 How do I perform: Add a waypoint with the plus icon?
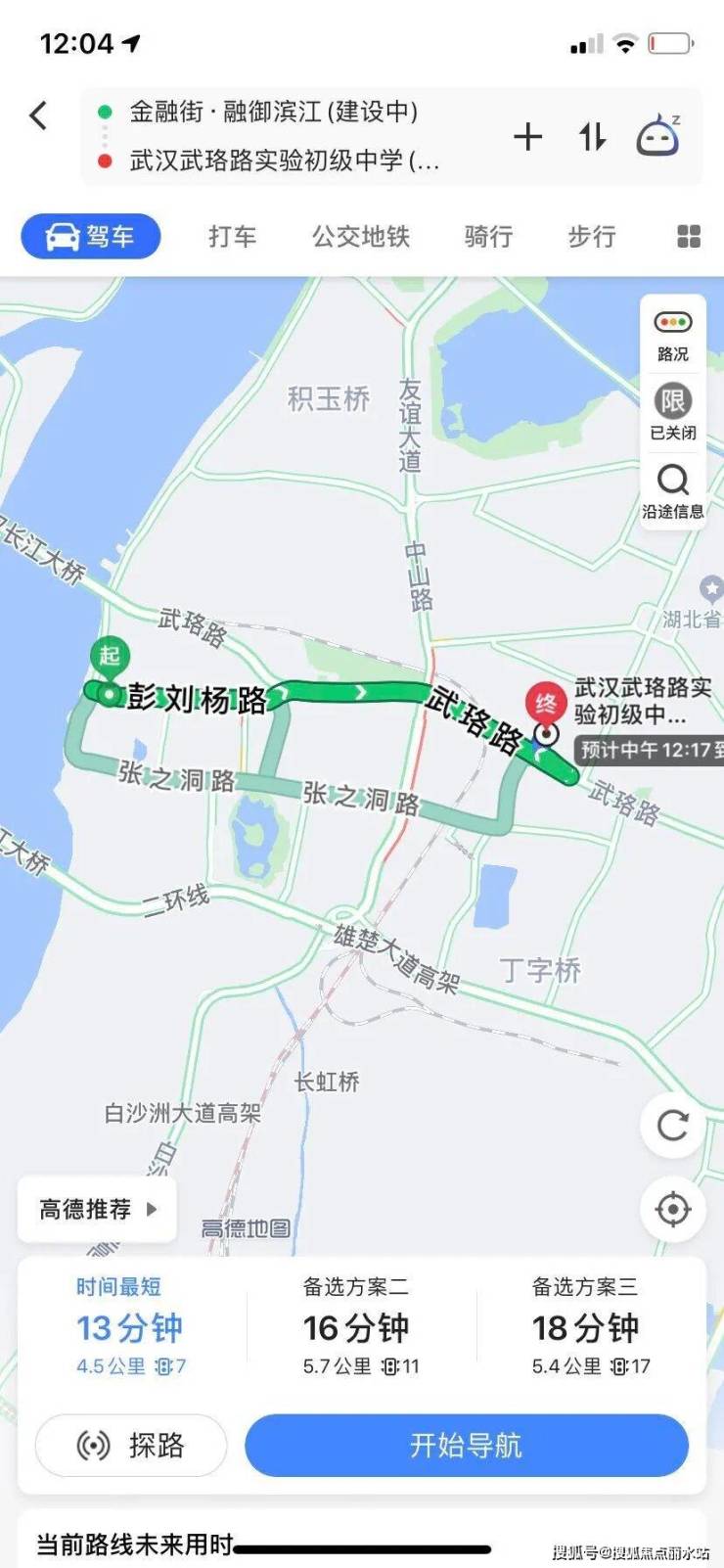(x=527, y=136)
